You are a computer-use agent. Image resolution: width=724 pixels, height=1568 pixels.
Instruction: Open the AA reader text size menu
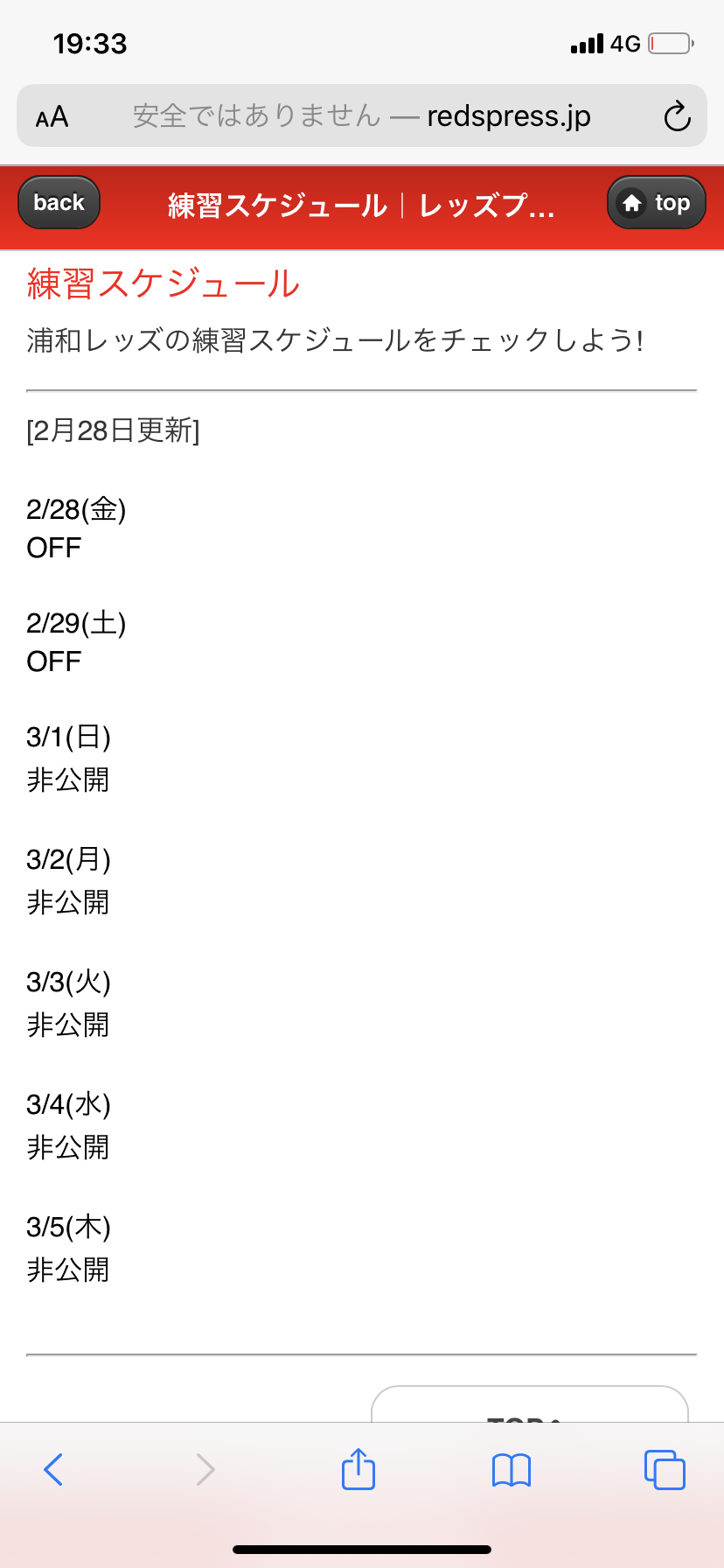(x=52, y=116)
